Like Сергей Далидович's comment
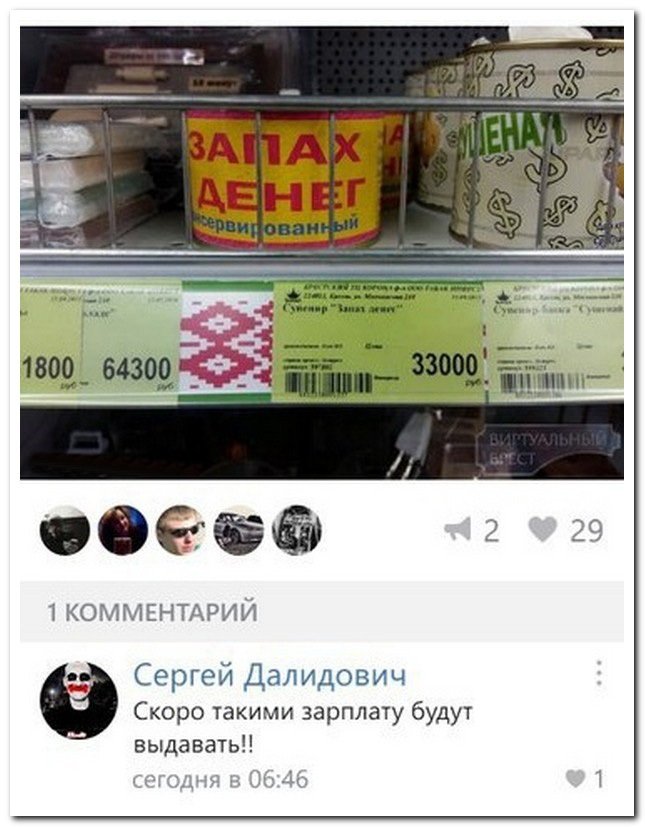Screen dimensions: 645x827 [576, 778]
